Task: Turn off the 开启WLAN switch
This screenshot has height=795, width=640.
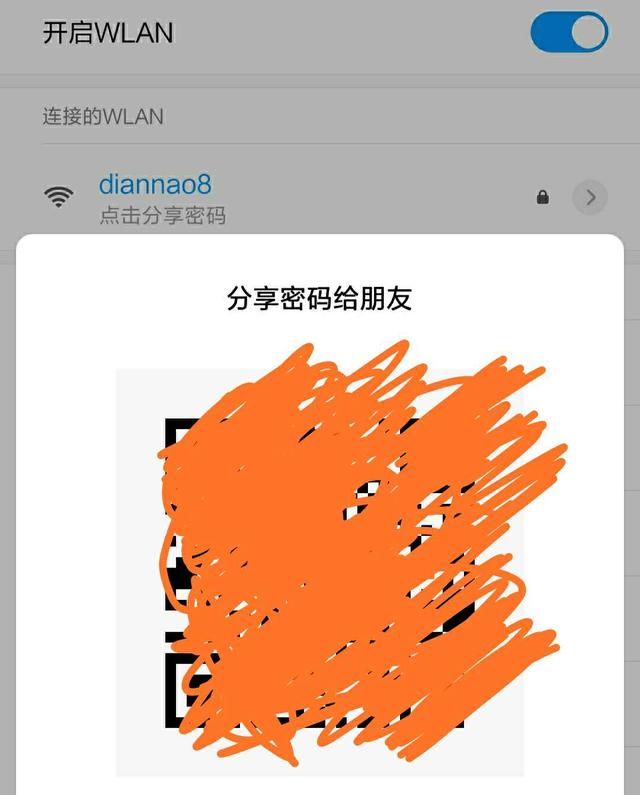Action: coord(568,33)
